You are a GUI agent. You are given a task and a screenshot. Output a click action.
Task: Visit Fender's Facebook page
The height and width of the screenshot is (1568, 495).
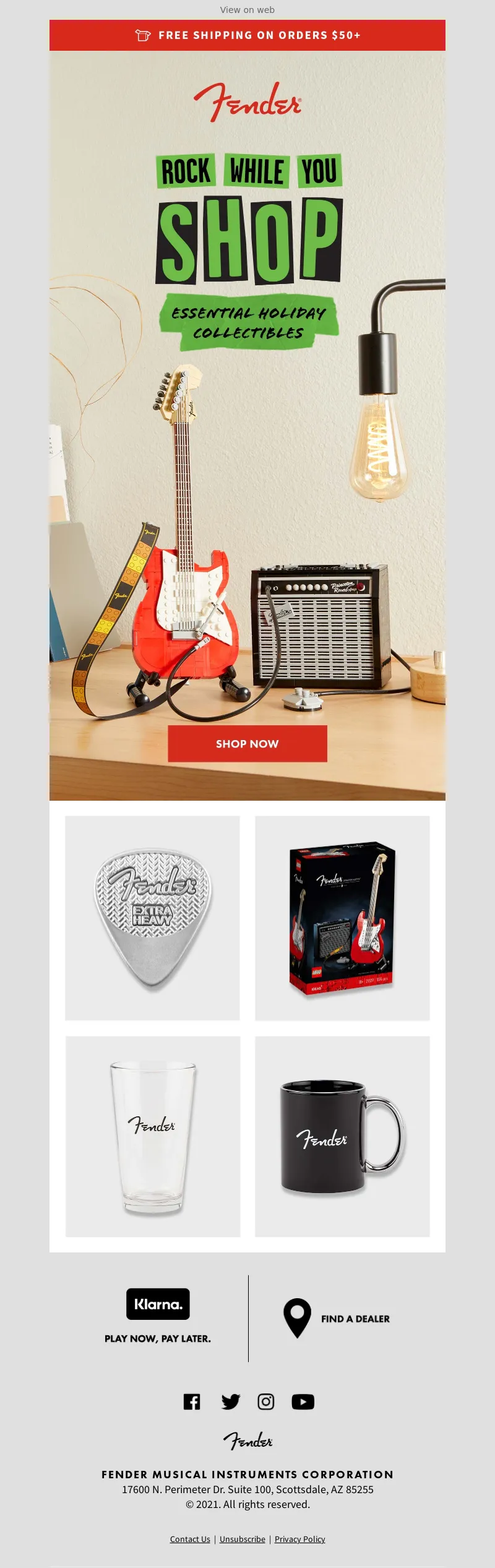point(192,1402)
